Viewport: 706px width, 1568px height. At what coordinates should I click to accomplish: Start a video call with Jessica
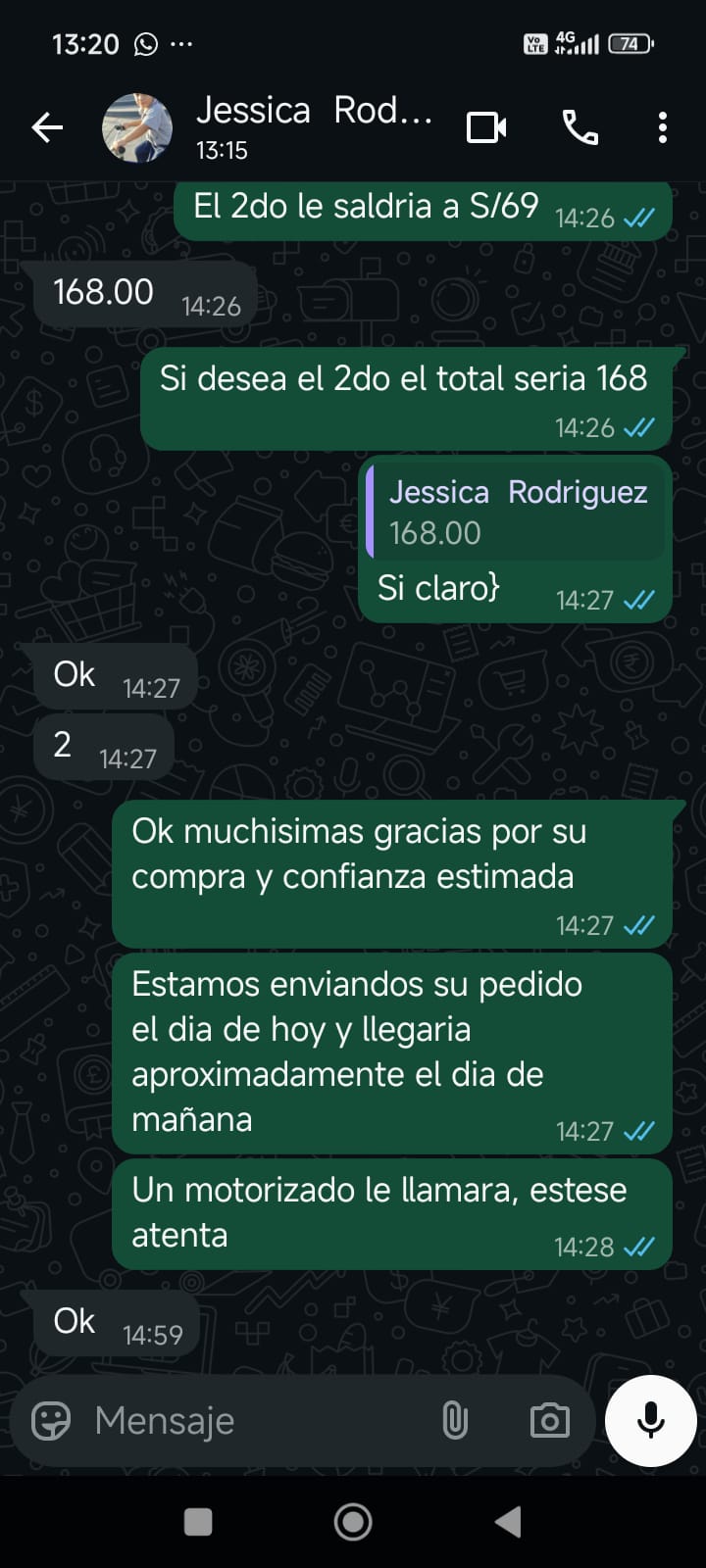pyautogui.click(x=486, y=127)
